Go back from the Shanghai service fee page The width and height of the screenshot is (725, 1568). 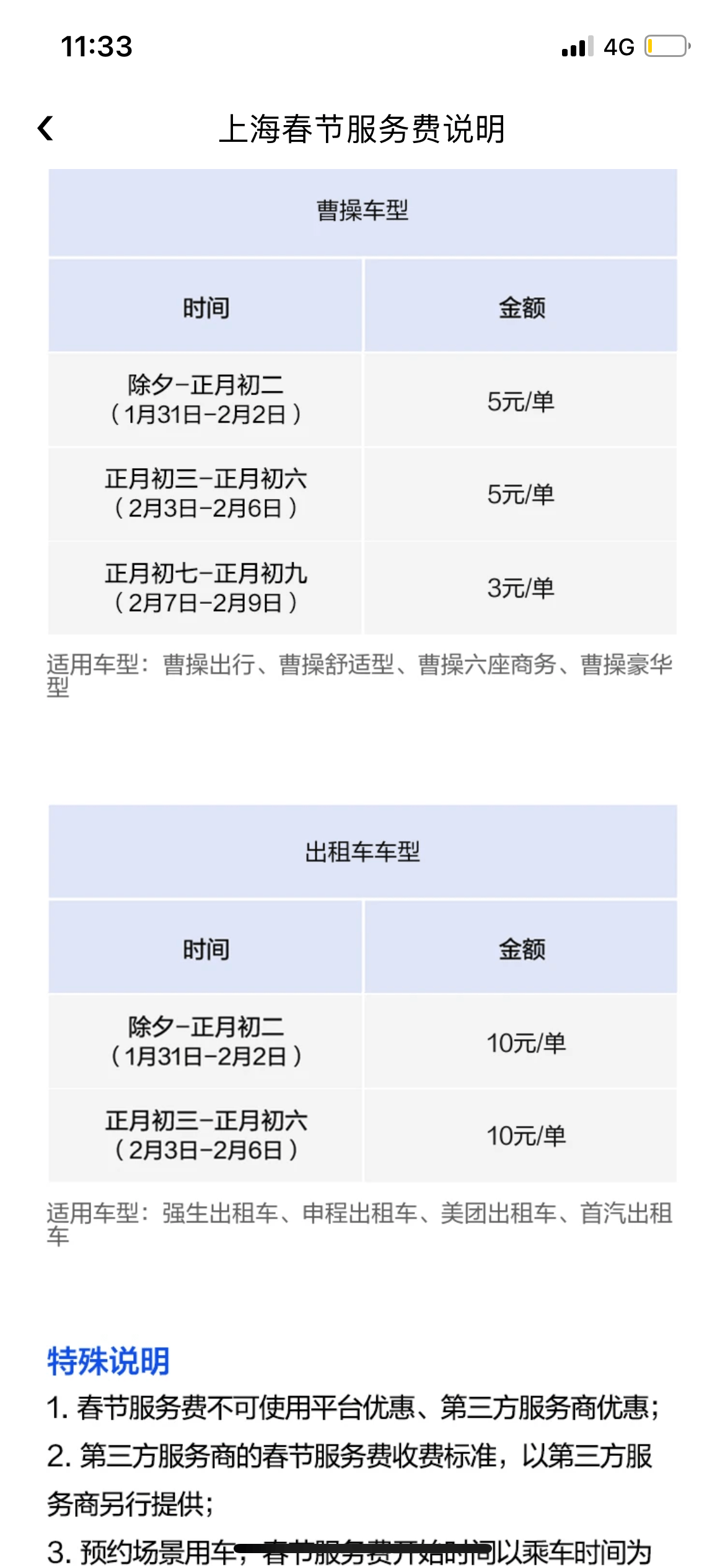45,129
